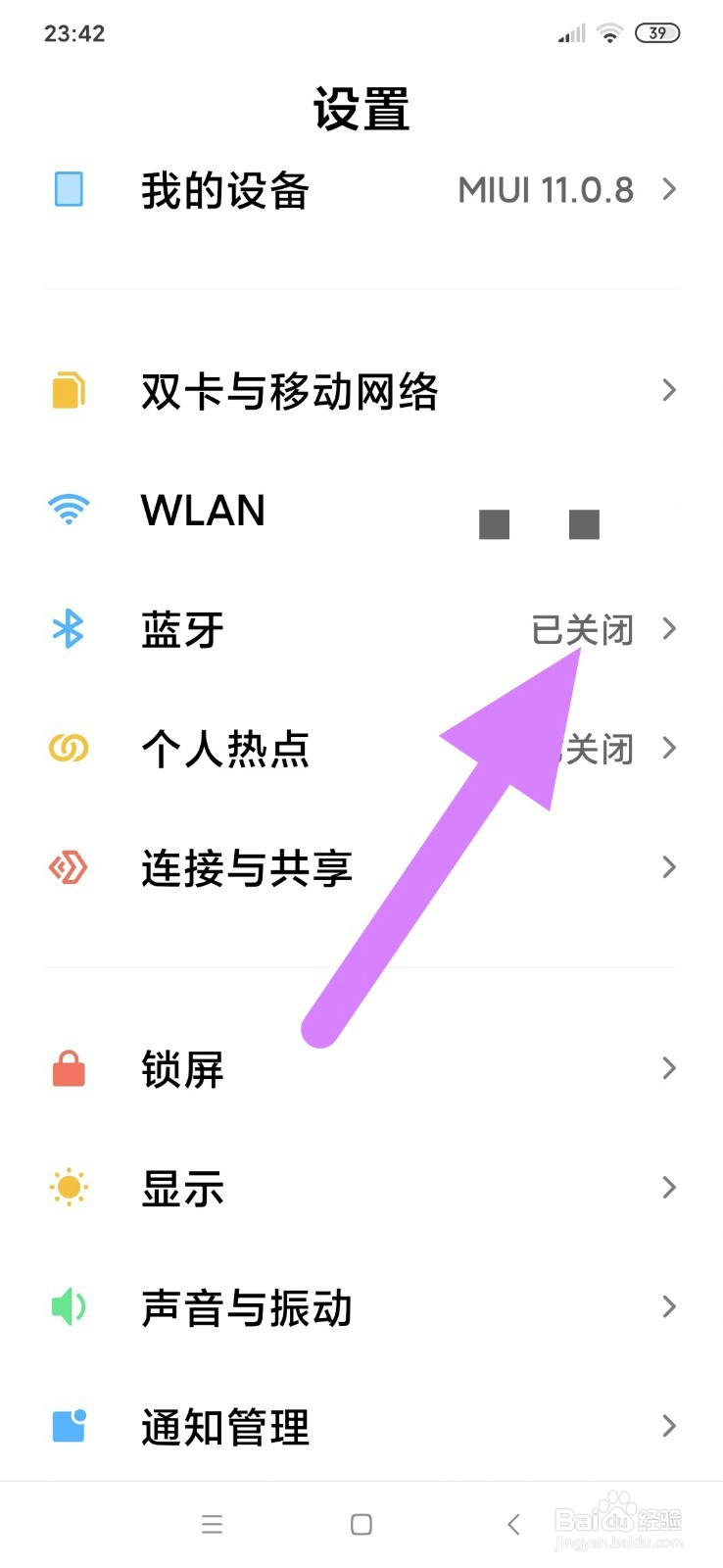Open 通知管理 notification management
The image size is (723, 1568).
[x=223, y=1426]
